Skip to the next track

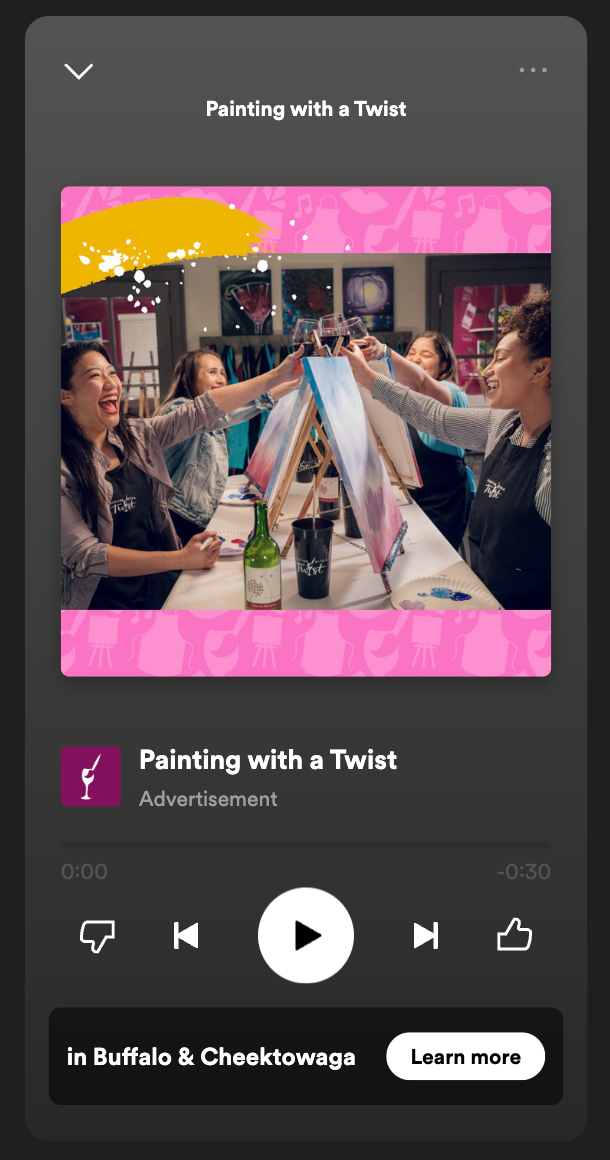[426, 936]
